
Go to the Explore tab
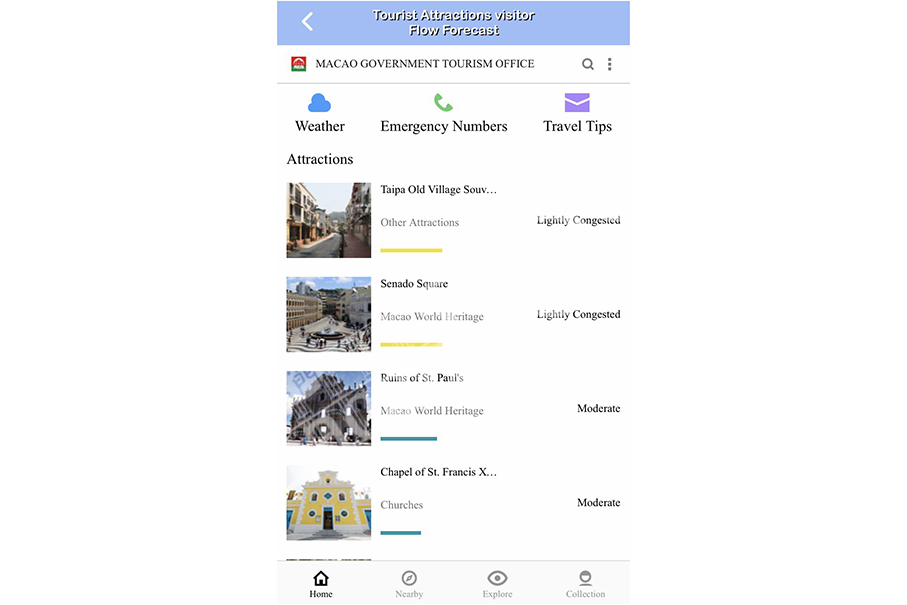497,584
